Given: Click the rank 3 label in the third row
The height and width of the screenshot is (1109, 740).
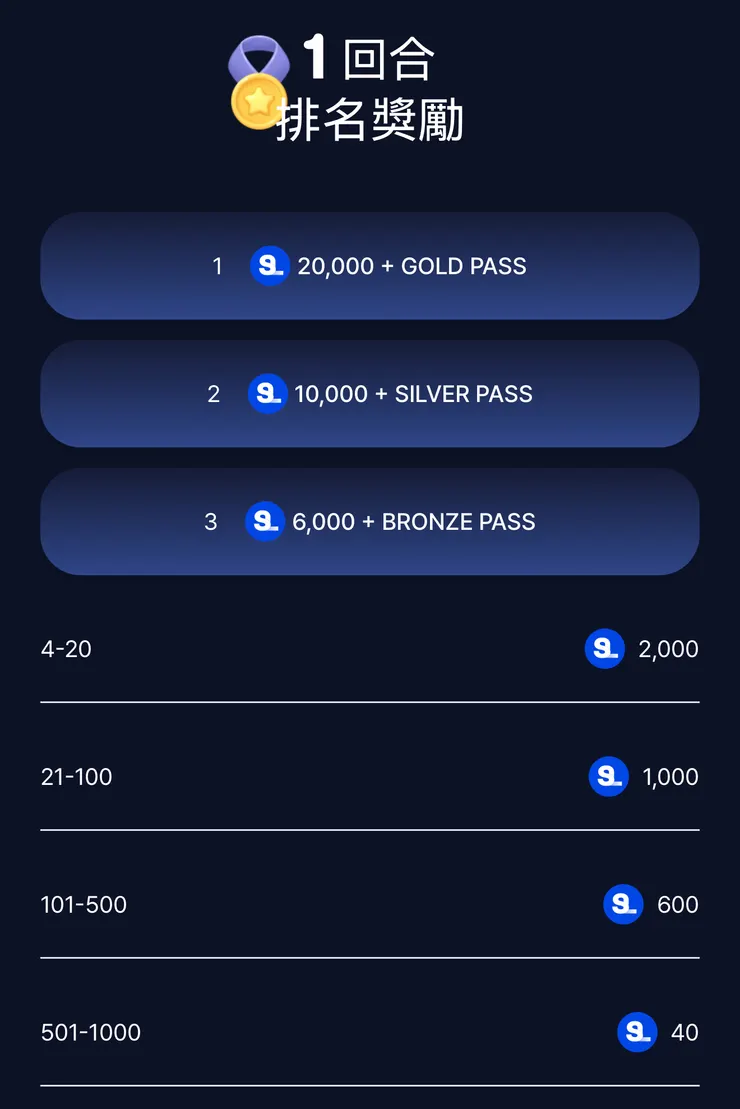Looking at the screenshot, I should 211,522.
